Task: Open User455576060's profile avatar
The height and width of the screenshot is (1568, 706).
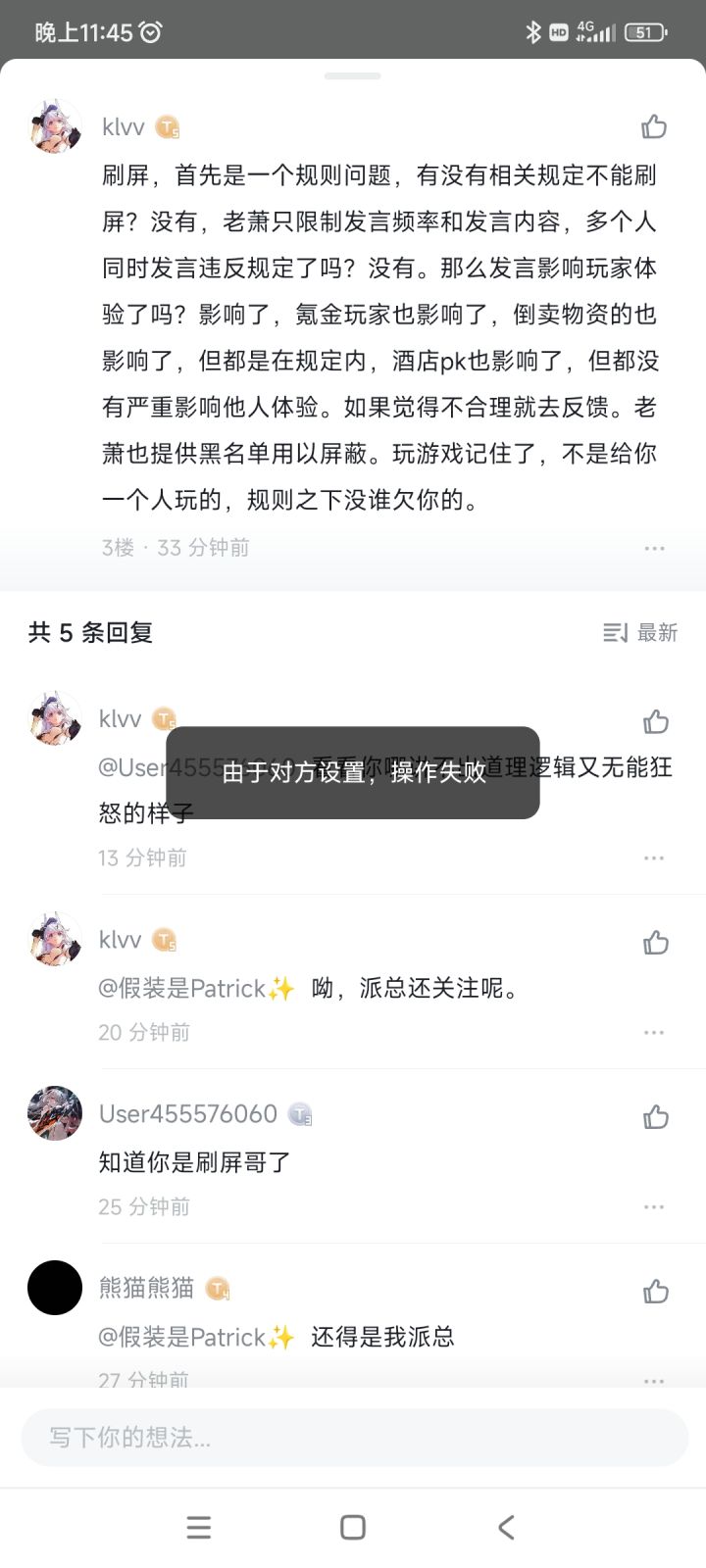Action: (55, 1113)
